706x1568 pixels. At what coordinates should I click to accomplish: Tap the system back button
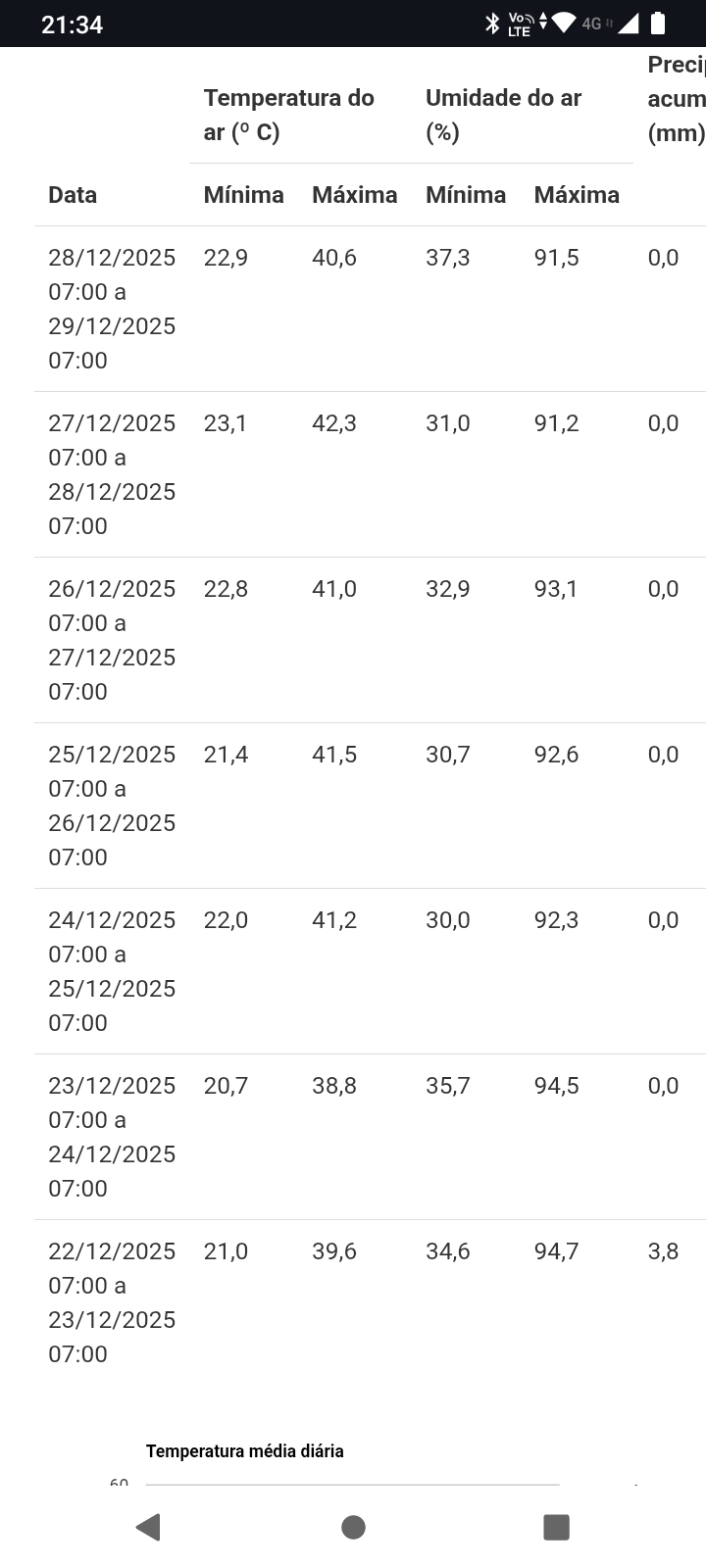(148, 1527)
